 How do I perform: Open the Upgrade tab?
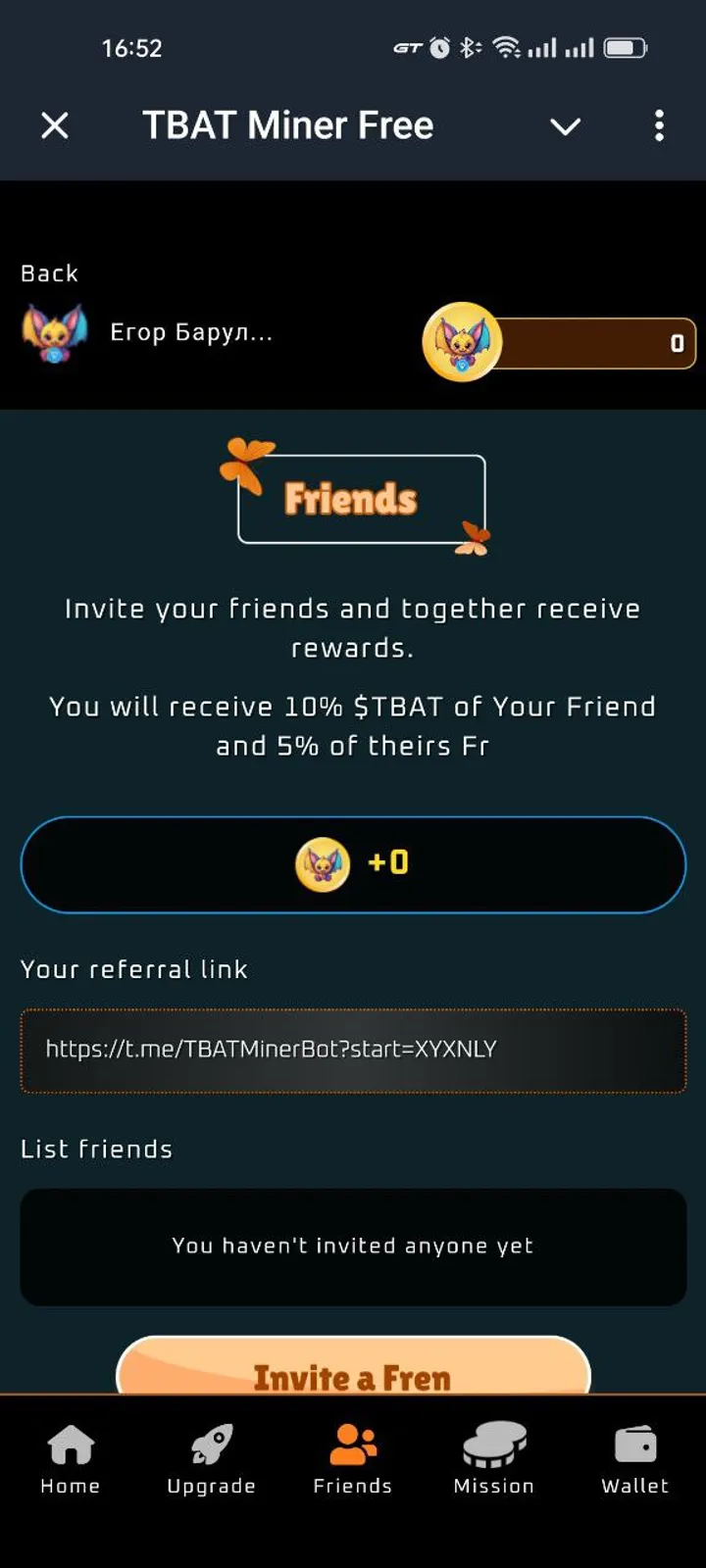tap(211, 1458)
